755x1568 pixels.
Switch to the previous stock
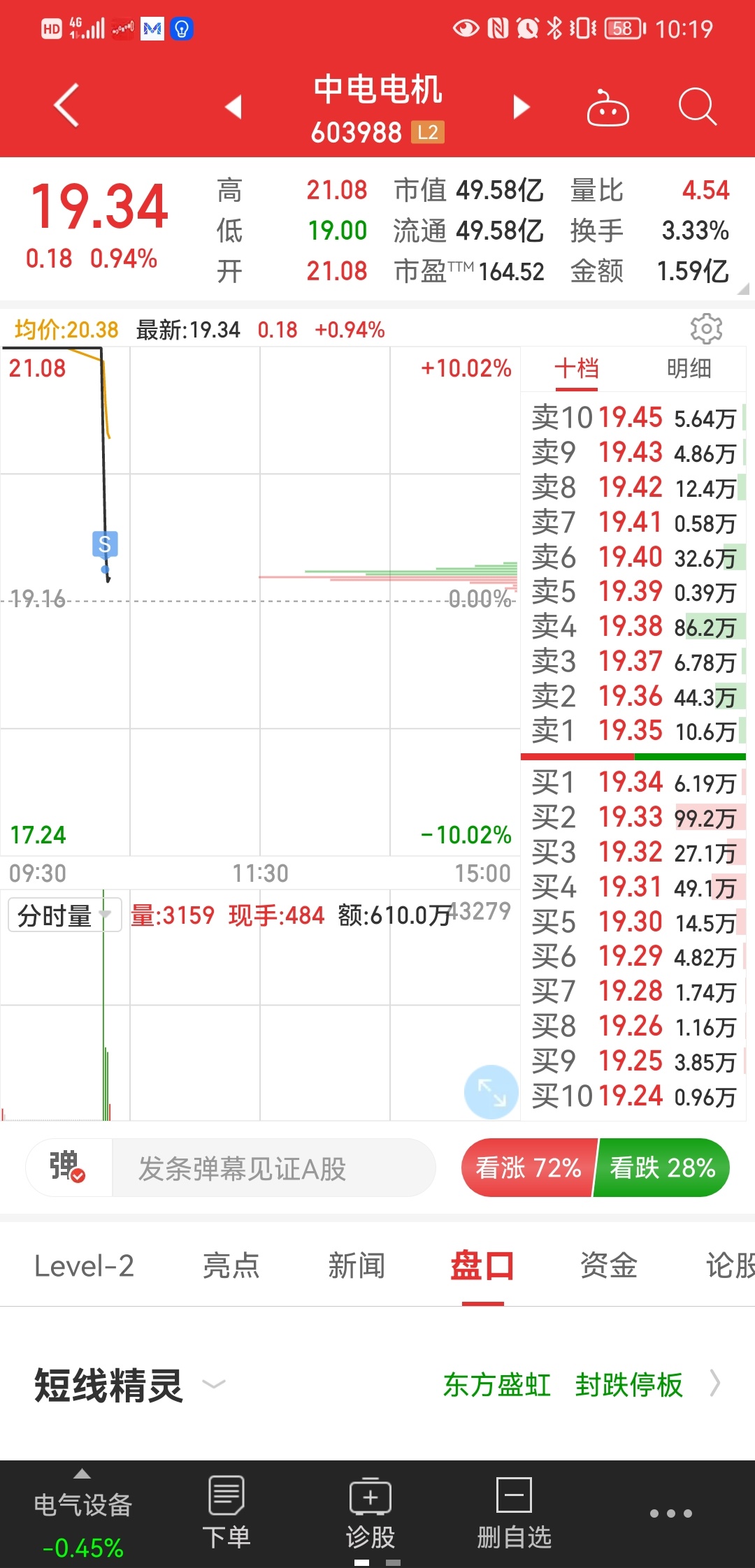[x=233, y=107]
